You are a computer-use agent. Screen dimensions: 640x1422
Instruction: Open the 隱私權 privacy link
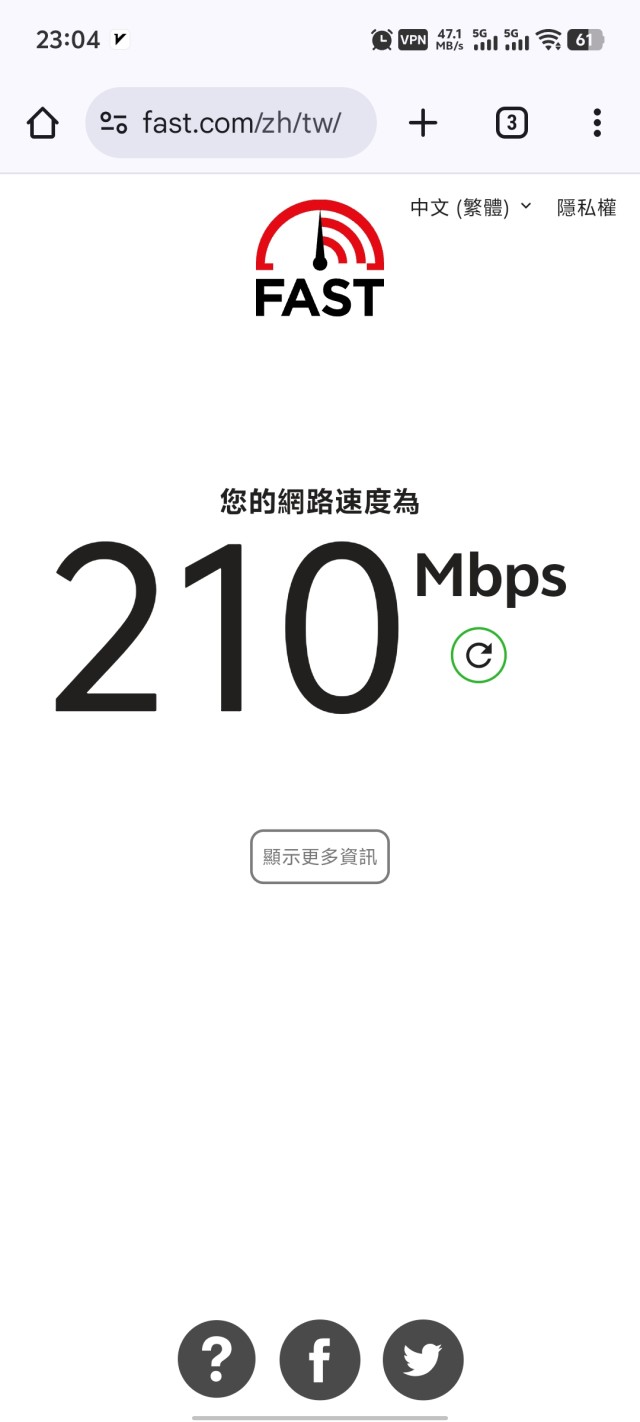click(x=587, y=208)
